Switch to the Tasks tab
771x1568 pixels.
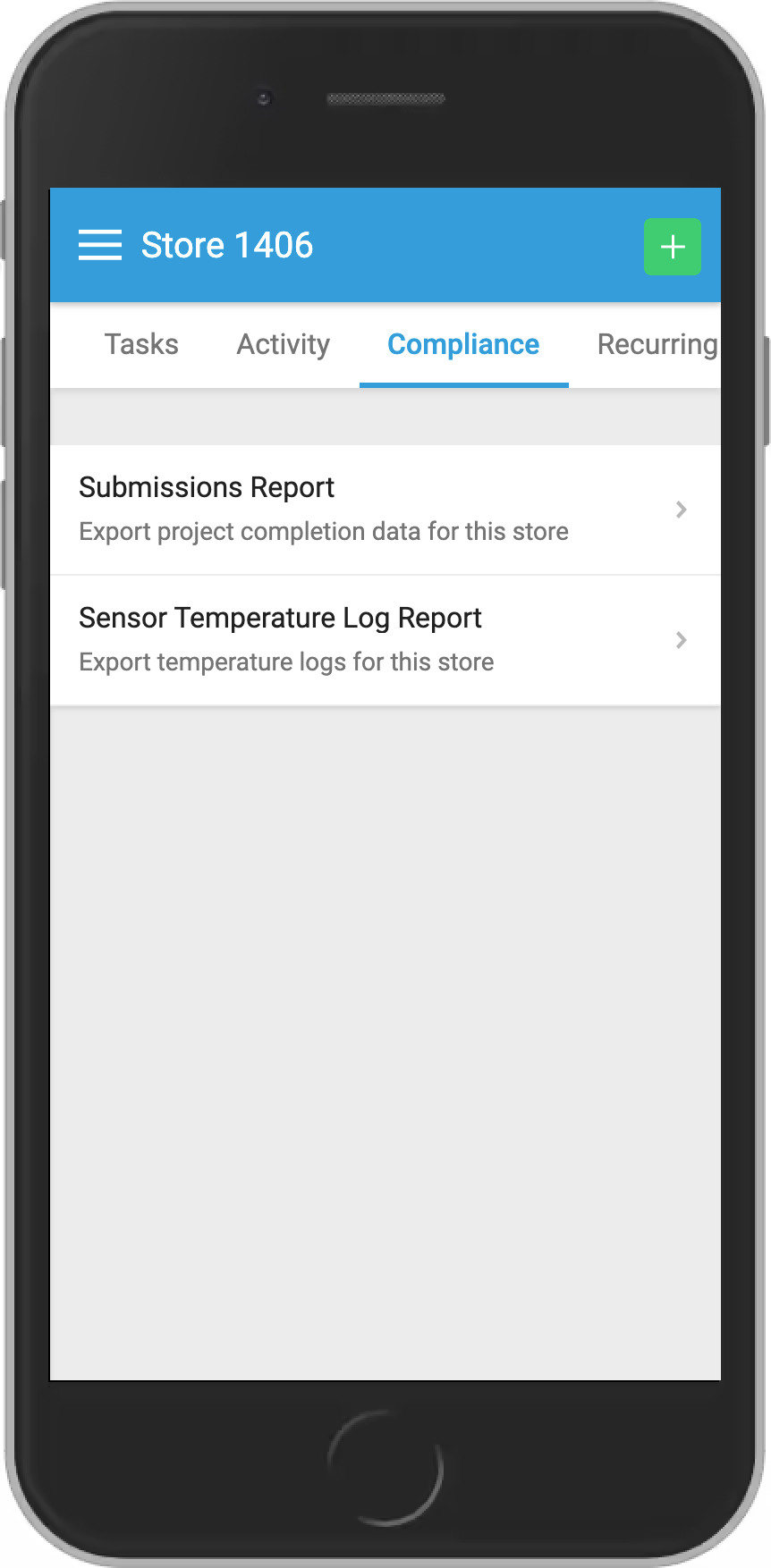pyautogui.click(x=141, y=344)
